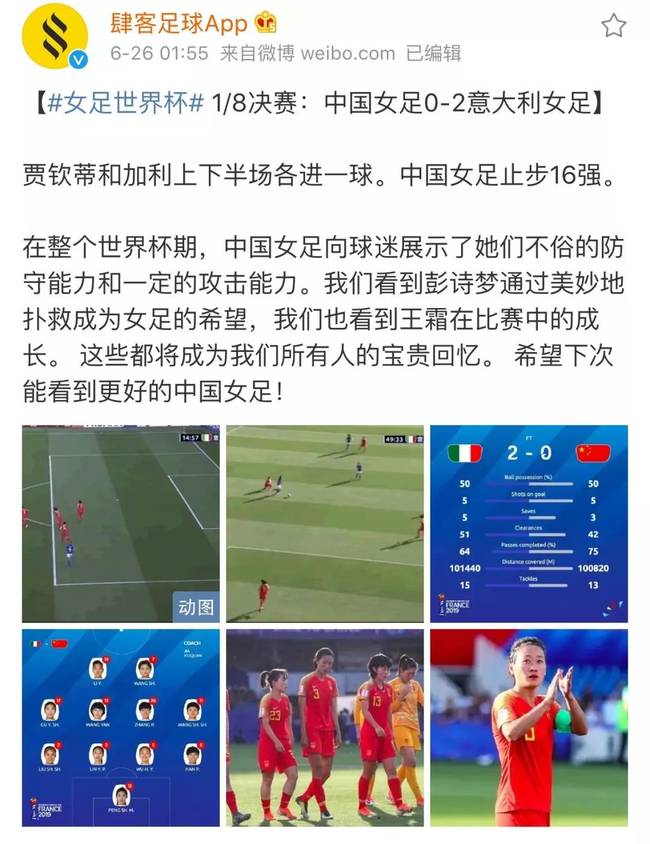Open the team lineup image with PENG SH.
Screen dimensions: 650x844
pos(120,727)
